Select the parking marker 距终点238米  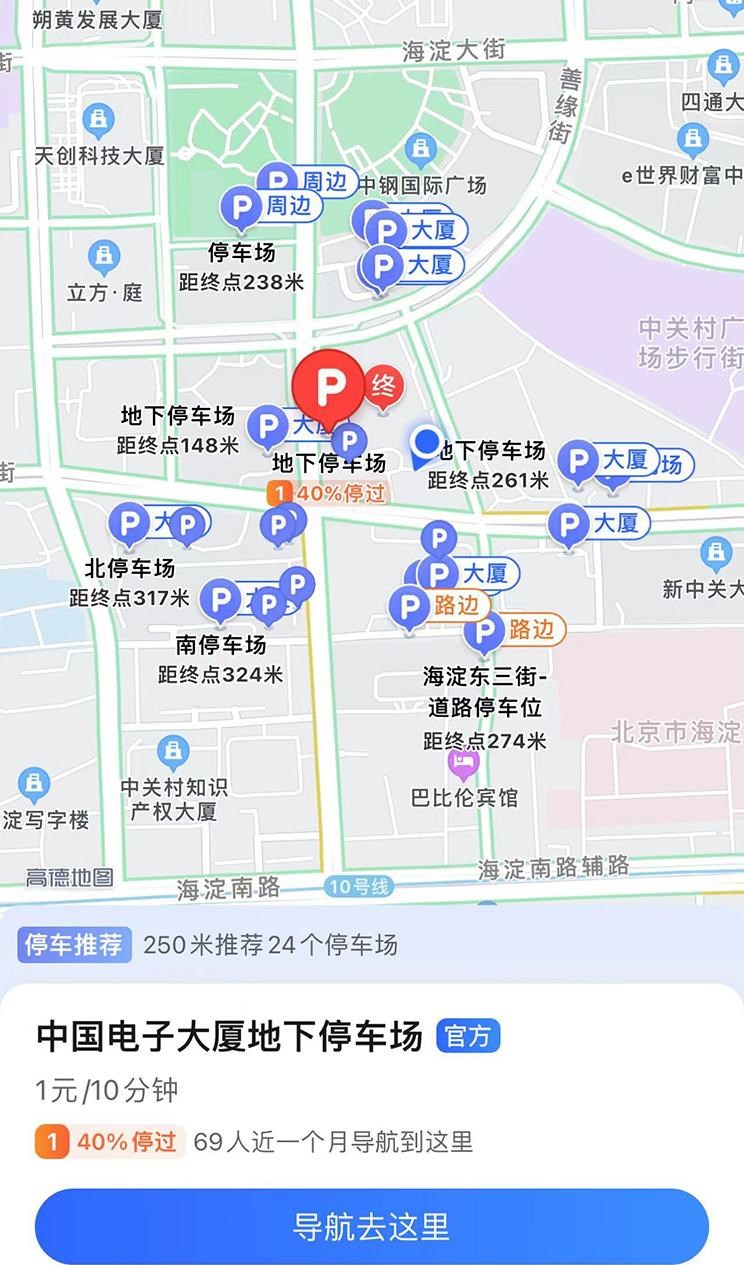[x=241, y=209]
